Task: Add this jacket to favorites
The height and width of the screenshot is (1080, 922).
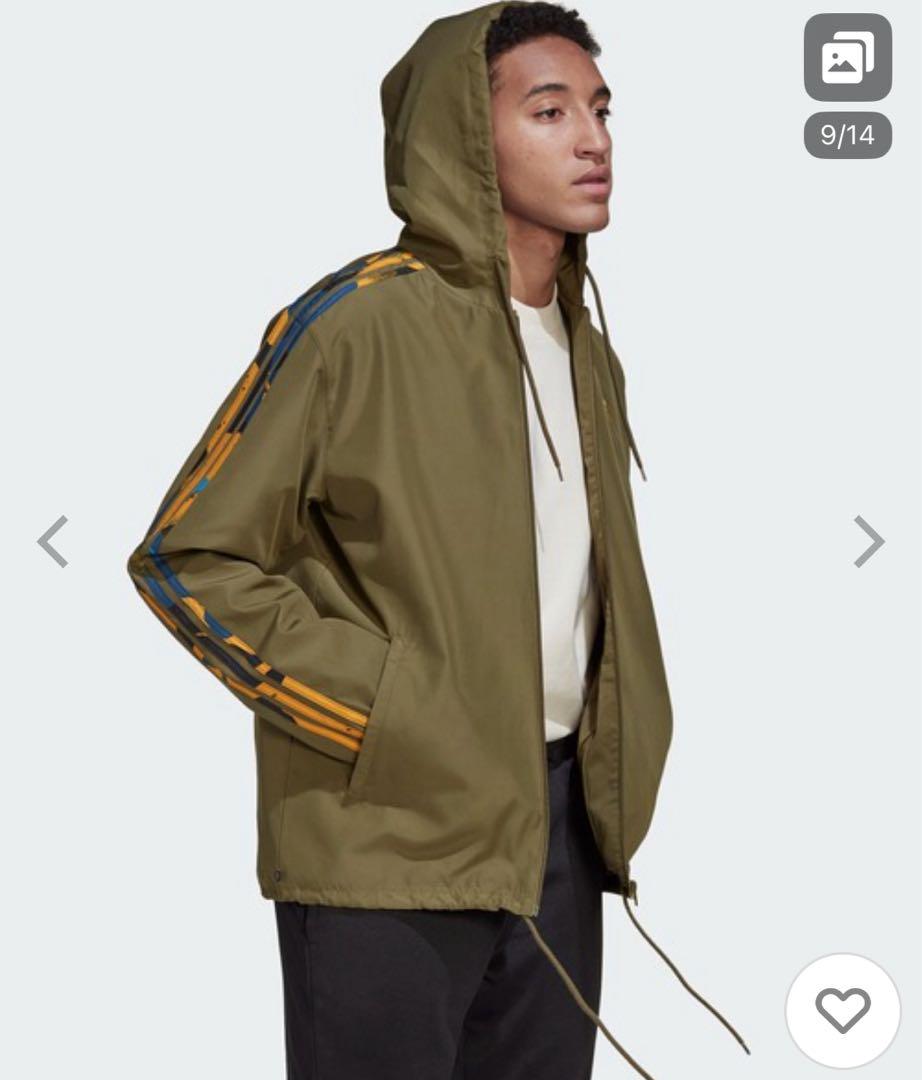Action: (x=843, y=1011)
